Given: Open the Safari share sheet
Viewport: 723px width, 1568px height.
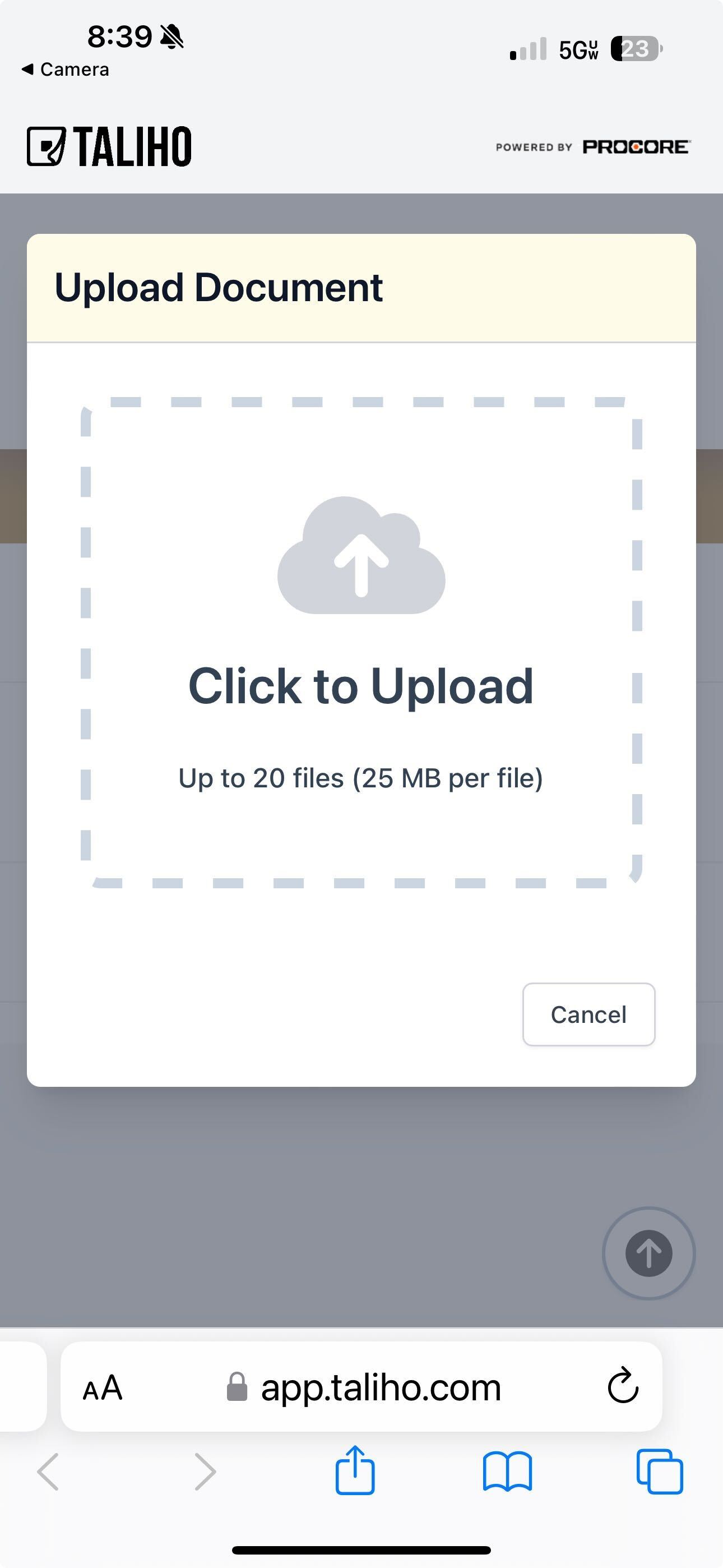Looking at the screenshot, I should click(x=355, y=1470).
